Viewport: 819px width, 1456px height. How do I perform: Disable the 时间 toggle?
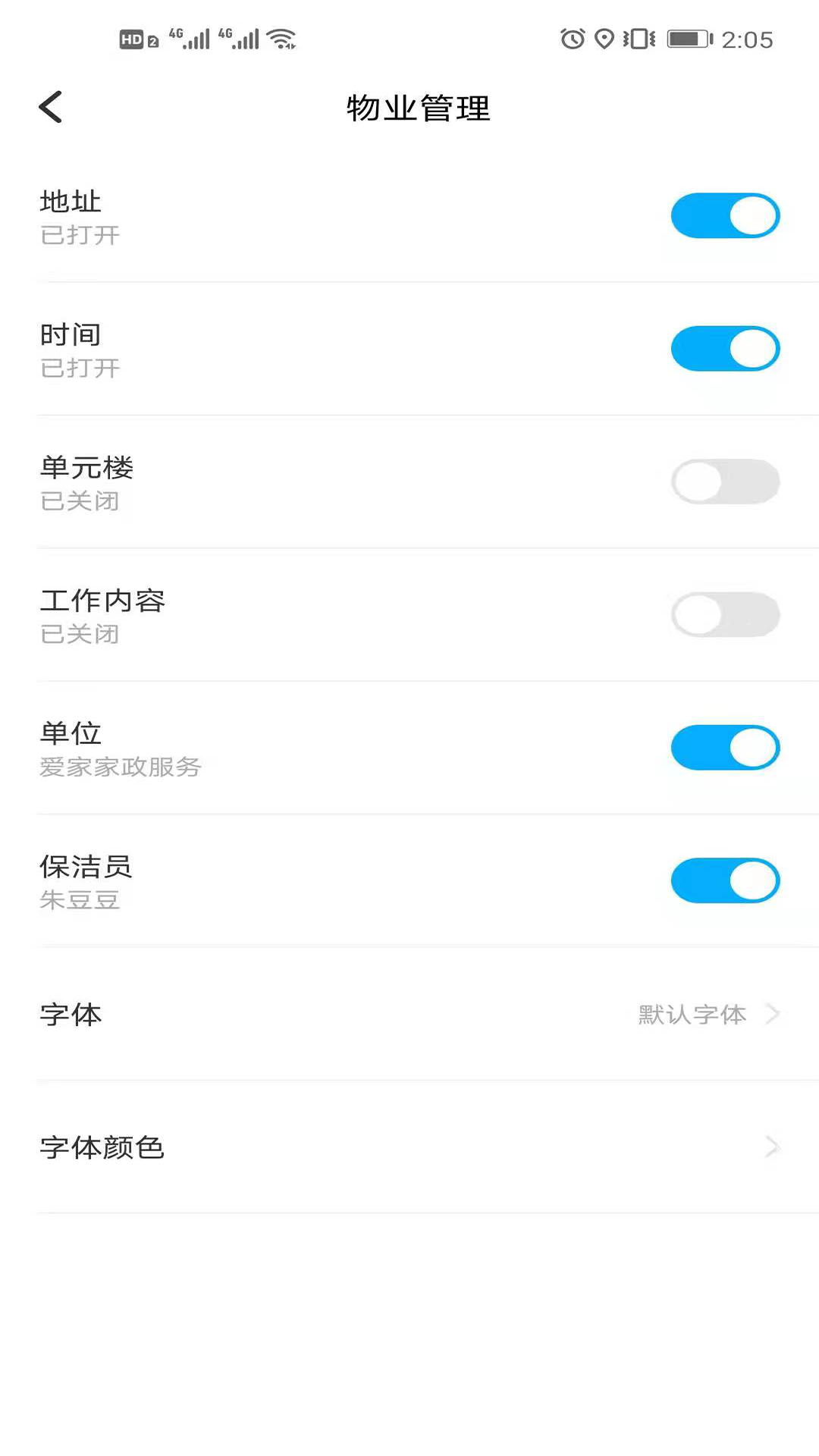point(725,349)
